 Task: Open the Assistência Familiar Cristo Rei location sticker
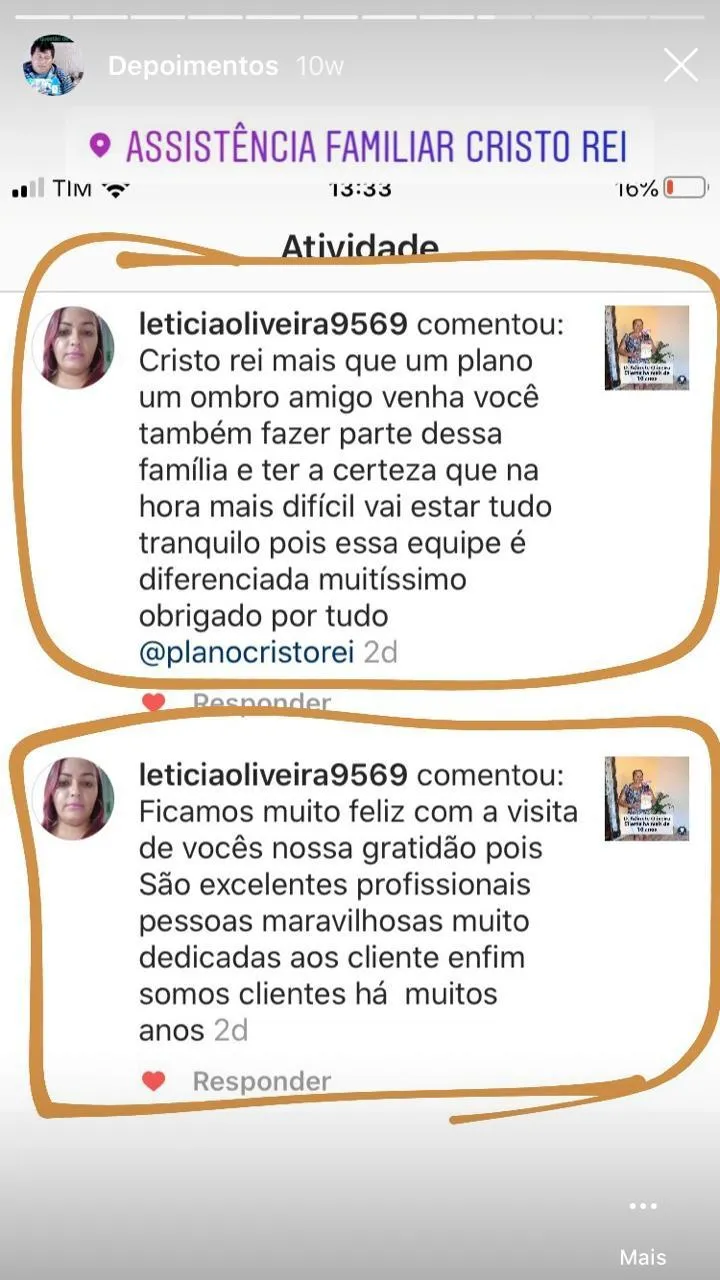point(359,147)
